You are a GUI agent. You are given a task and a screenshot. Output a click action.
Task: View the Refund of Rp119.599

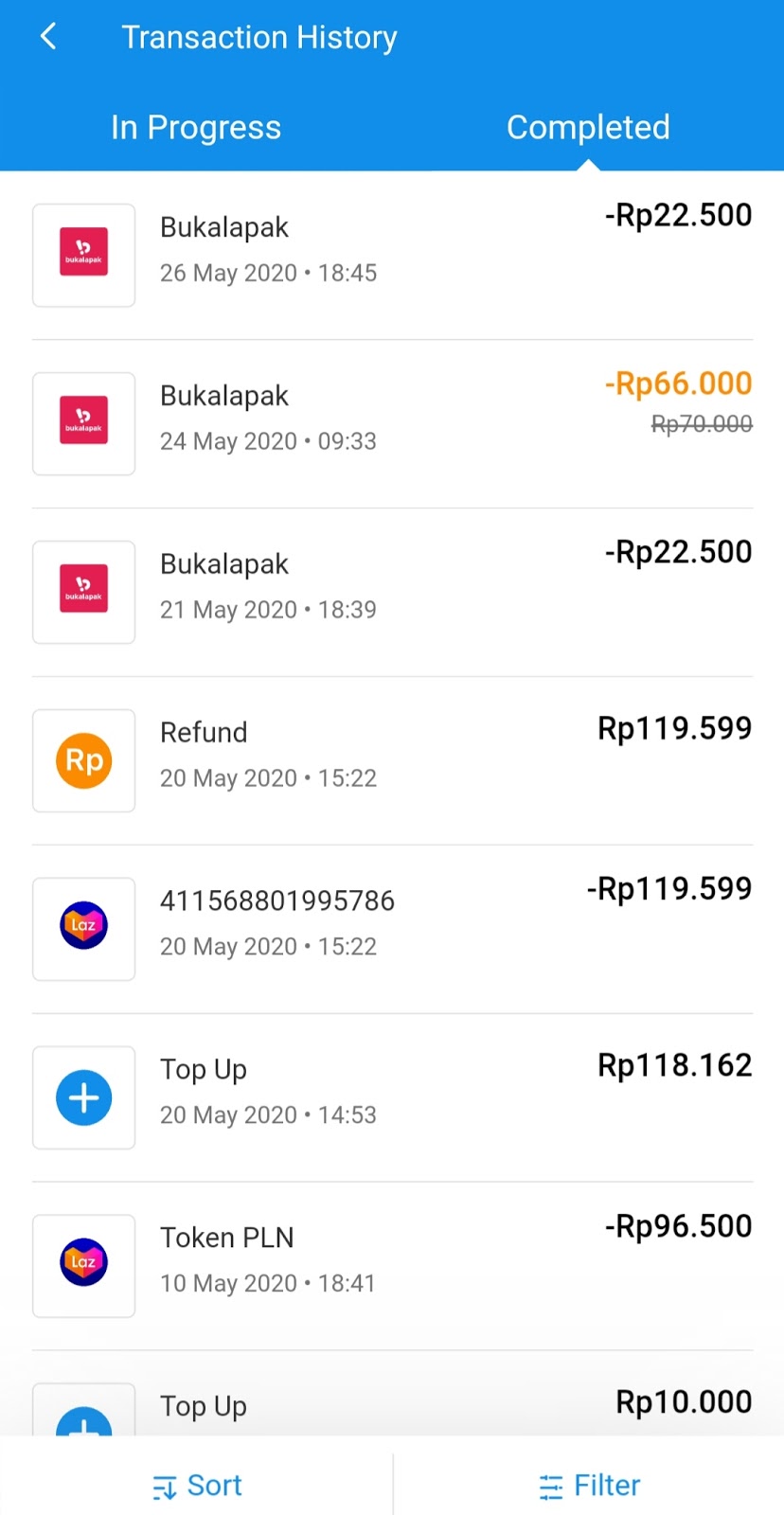392,760
